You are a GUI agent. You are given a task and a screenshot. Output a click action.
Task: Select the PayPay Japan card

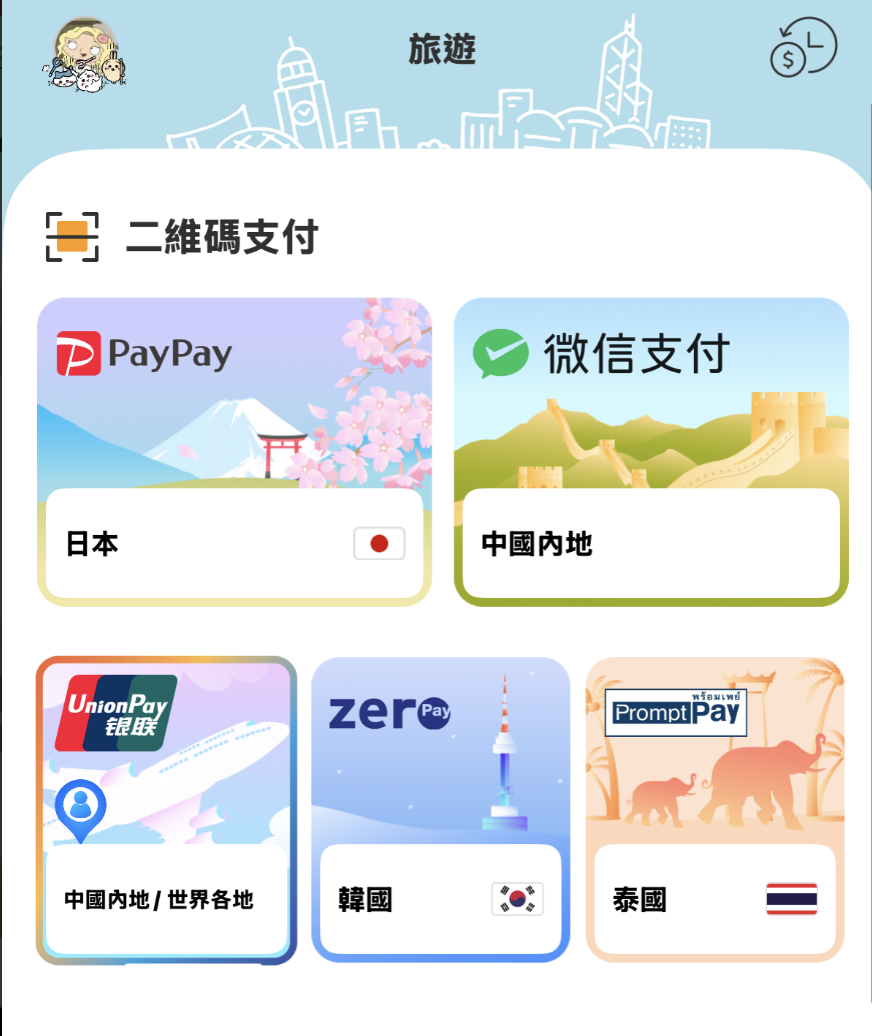point(234,451)
